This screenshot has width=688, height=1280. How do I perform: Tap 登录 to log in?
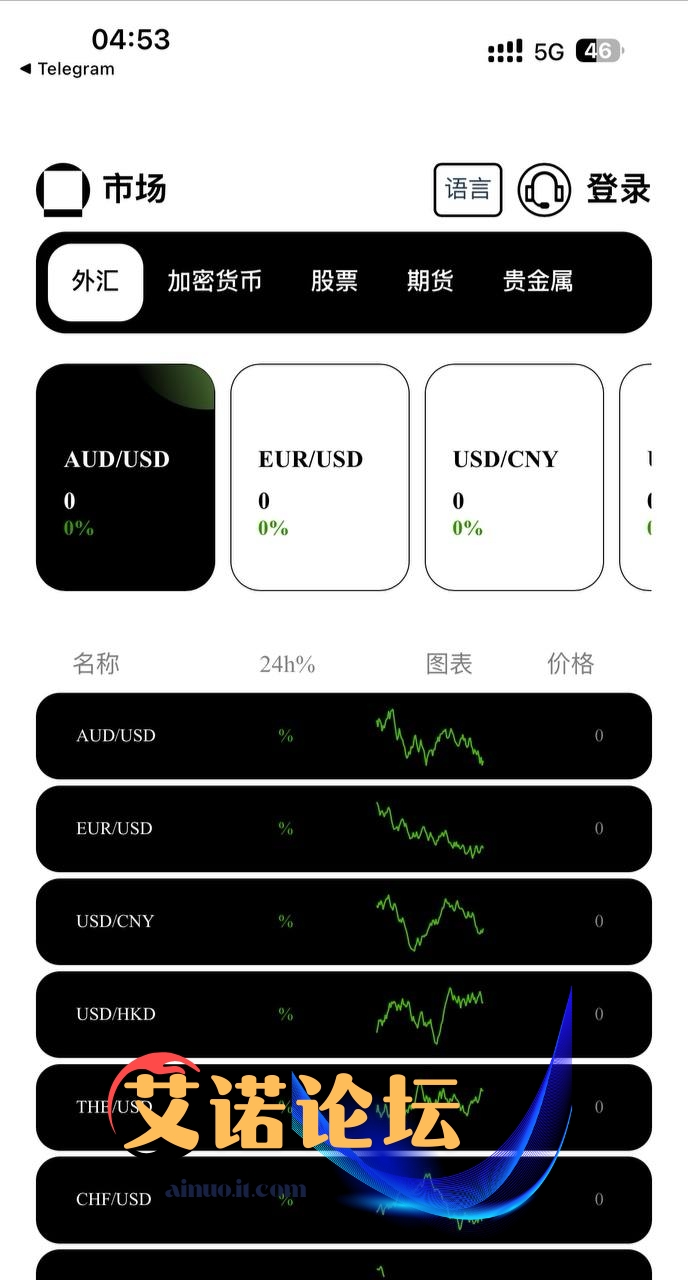click(617, 189)
